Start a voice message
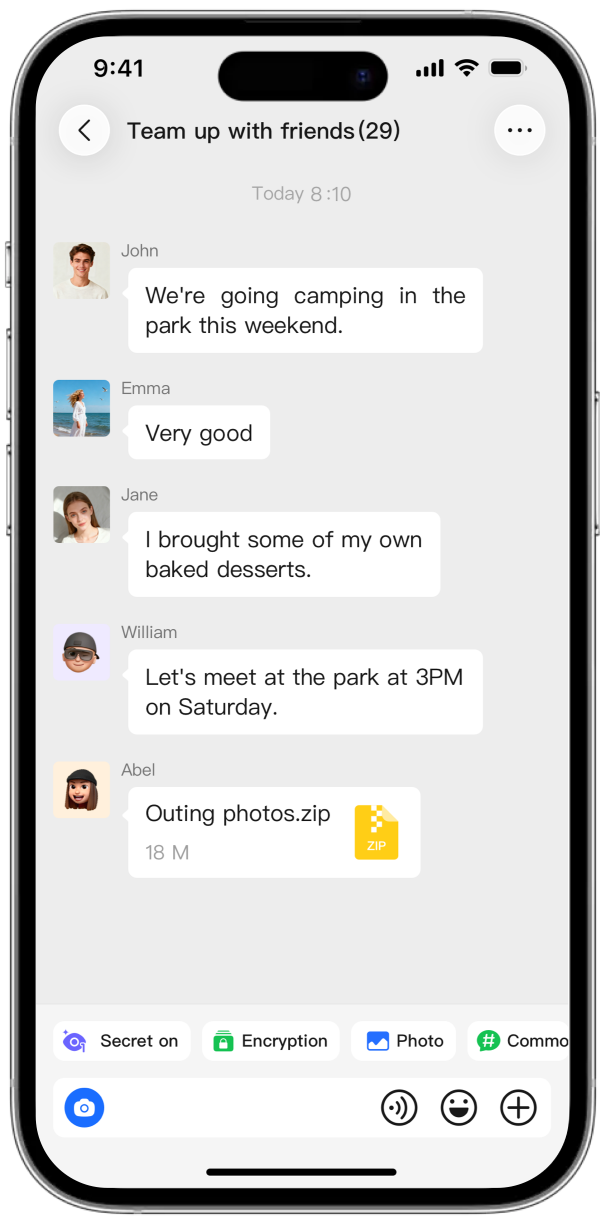The height and width of the screenshot is (1224, 606). (x=399, y=1107)
